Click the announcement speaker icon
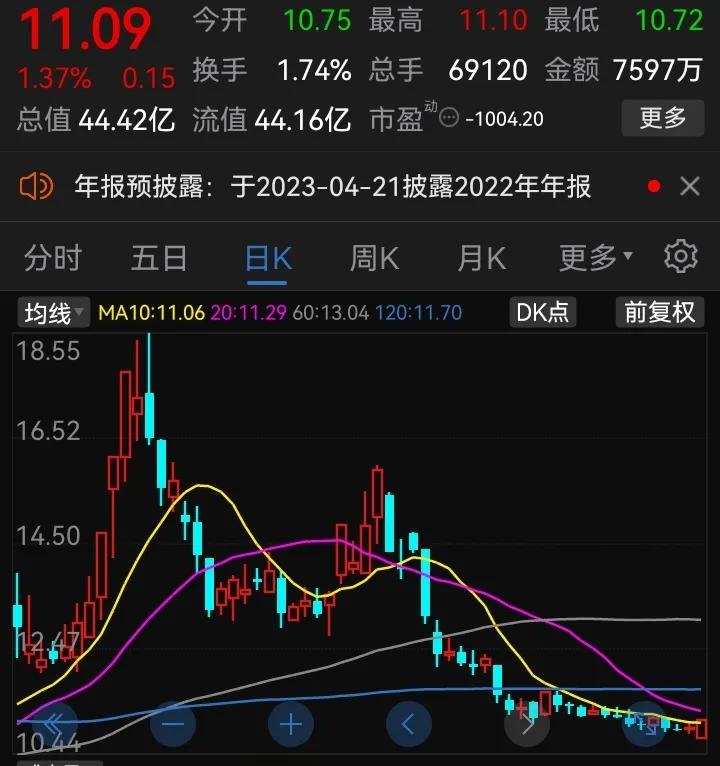 pos(36,186)
